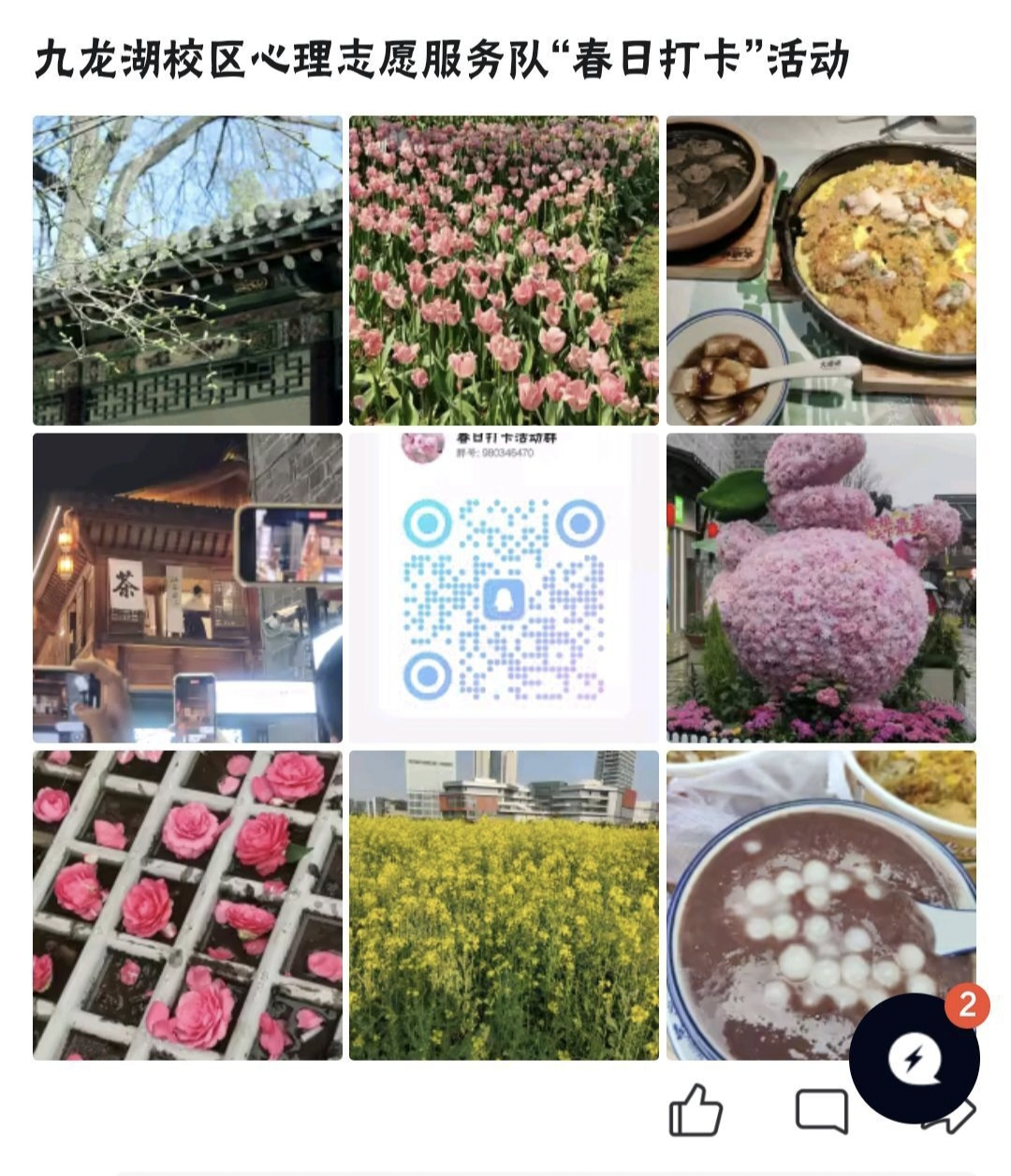Tap the floating lightning chat button
This screenshot has width=1011, height=1176.
coord(914,1058)
